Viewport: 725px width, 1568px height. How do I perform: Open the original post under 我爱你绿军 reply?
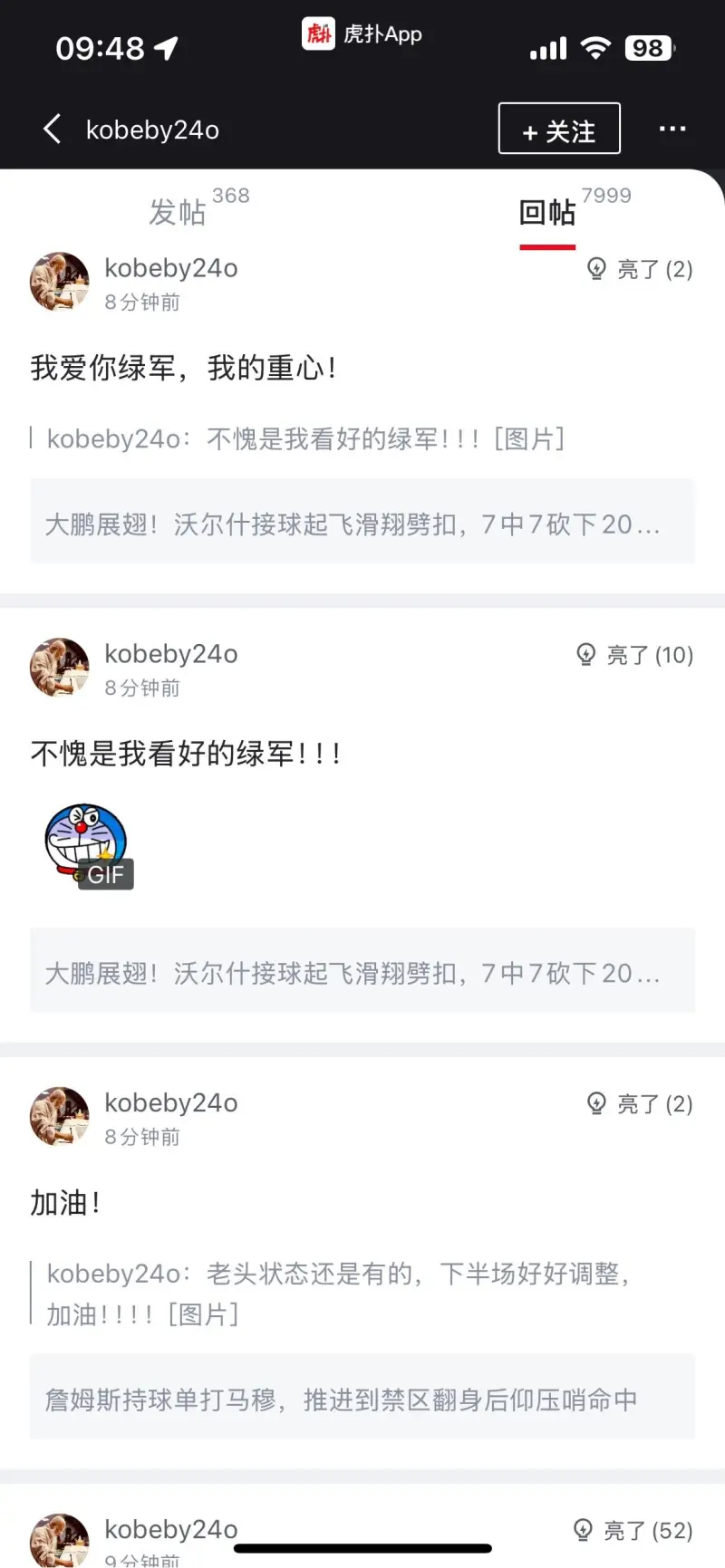[362, 523]
